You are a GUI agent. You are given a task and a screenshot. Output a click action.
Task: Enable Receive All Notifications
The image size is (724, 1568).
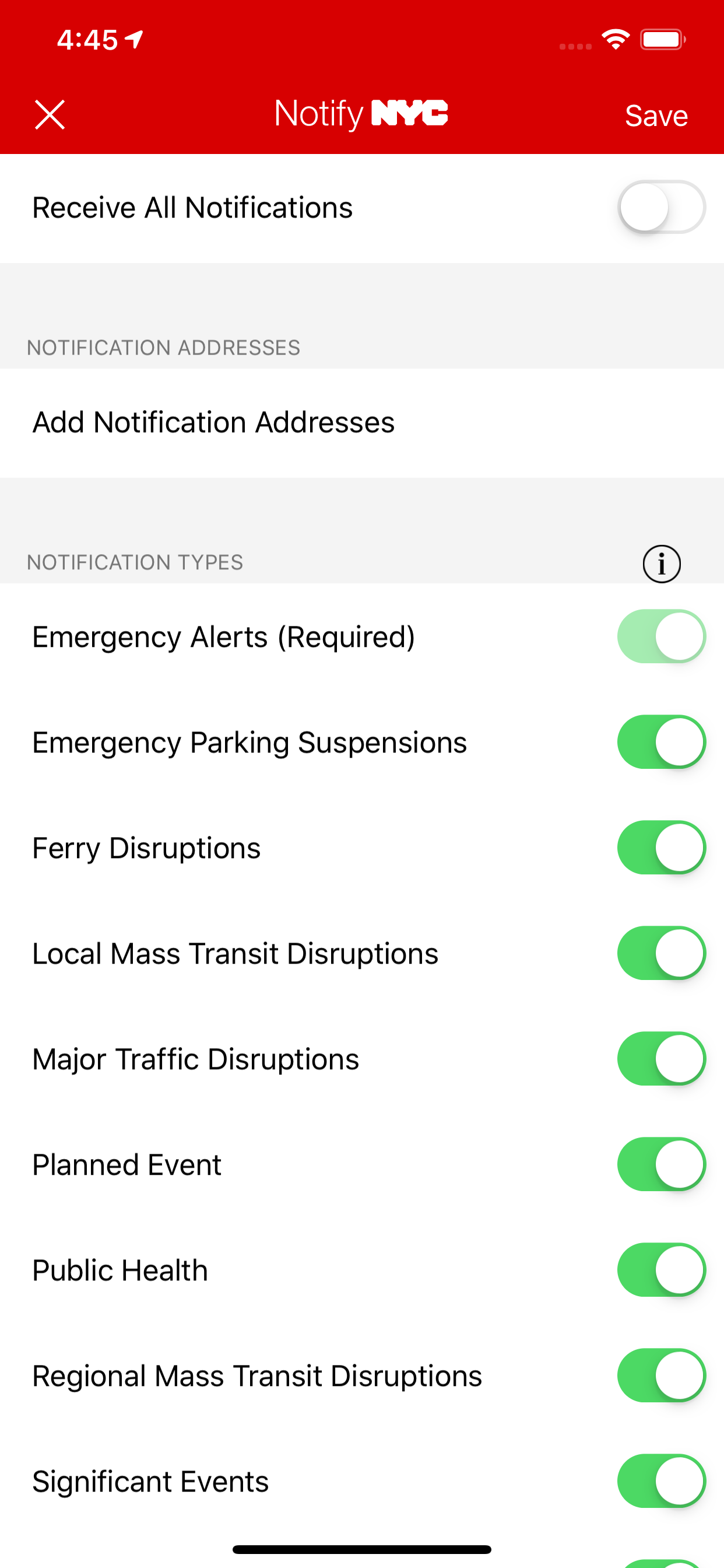[661, 207]
